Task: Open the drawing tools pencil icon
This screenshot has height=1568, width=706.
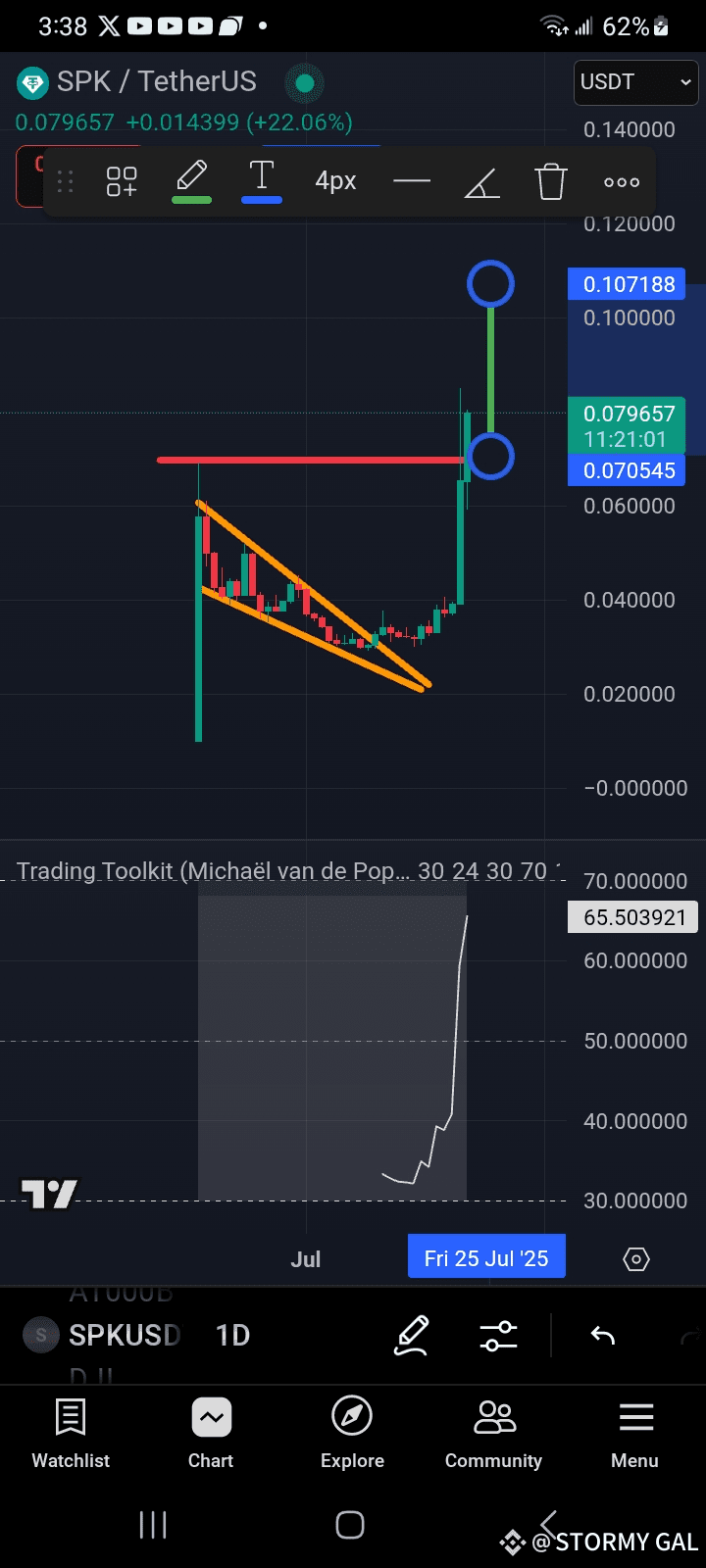Action: pos(412,1336)
